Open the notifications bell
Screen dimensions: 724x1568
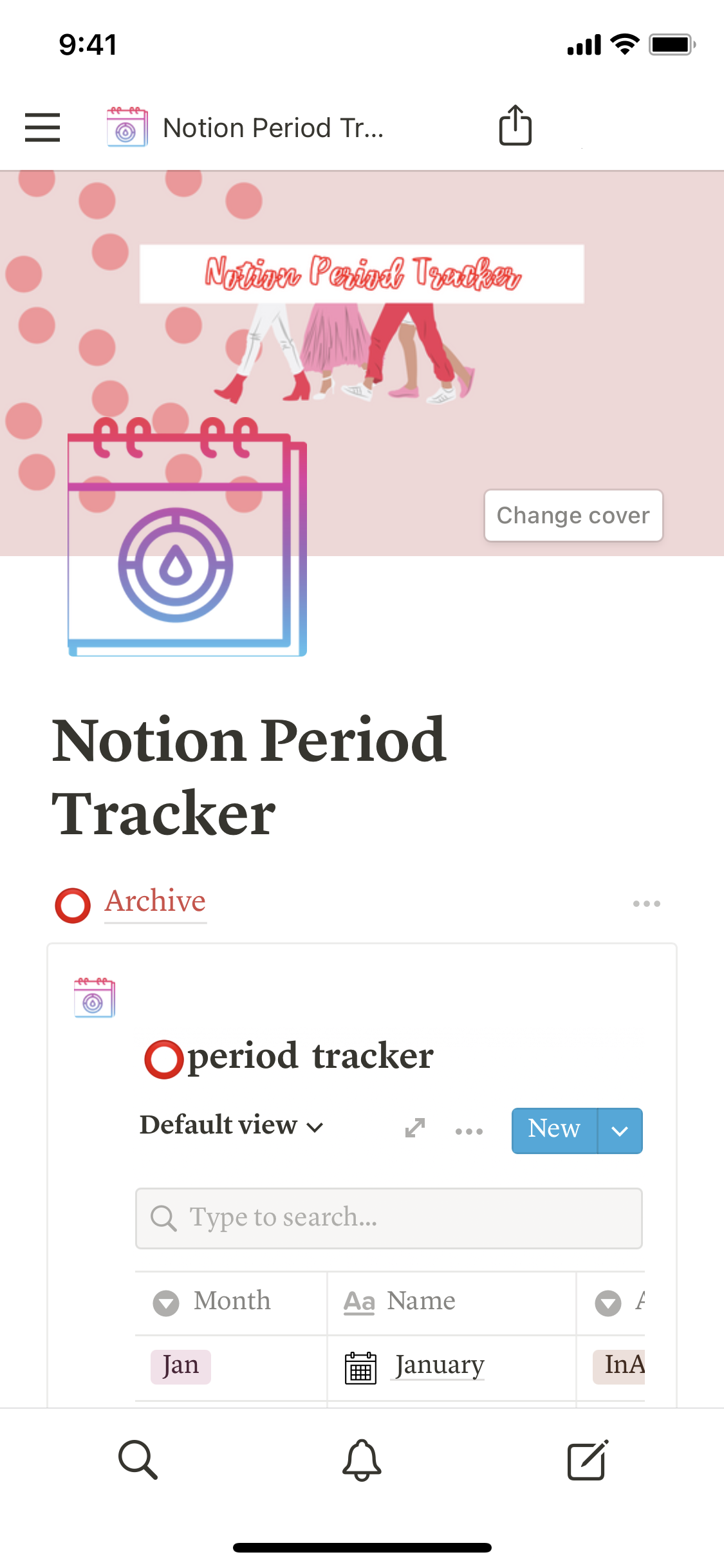pos(362,1460)
